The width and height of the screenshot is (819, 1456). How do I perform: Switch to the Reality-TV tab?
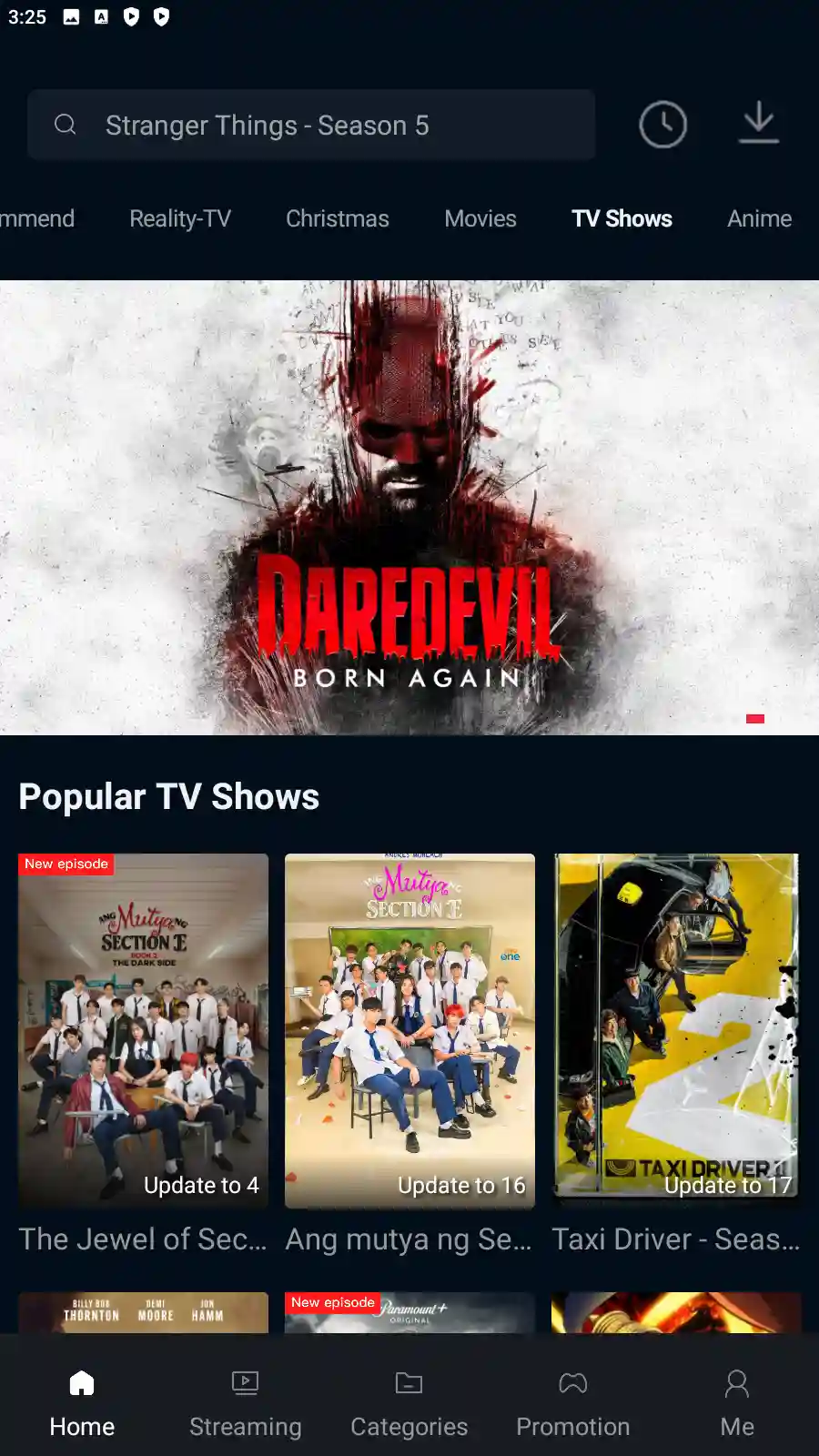(180, 219)
